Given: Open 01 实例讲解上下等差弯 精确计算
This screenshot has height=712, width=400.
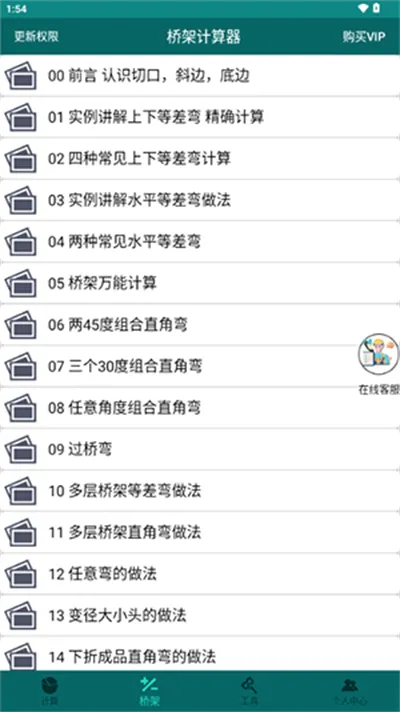Looking at the screenshot, I should click(200, 117).
